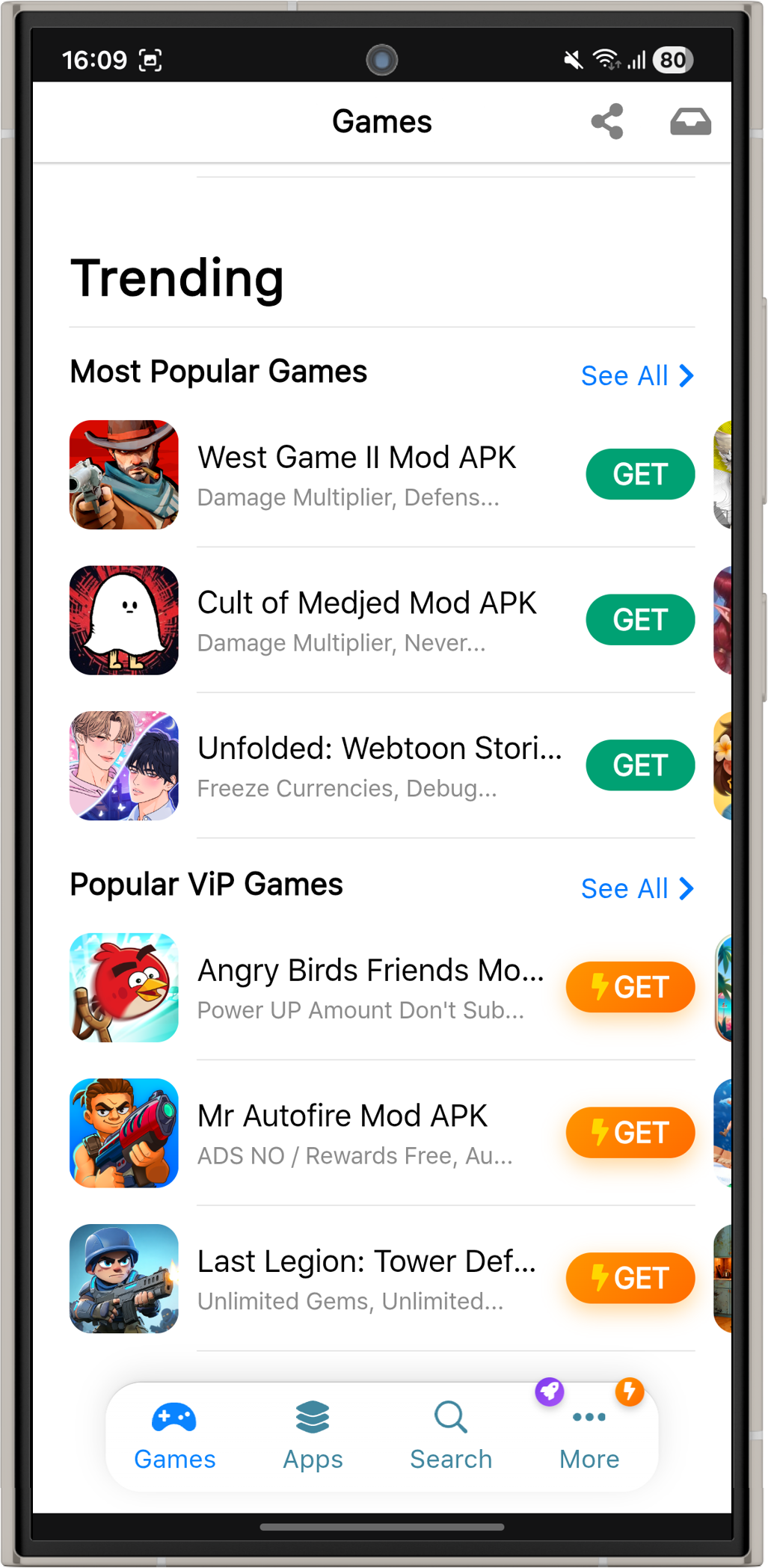Select the West Game II app icon
Viewport: 768px width, 1568px height.
[123, 474]
